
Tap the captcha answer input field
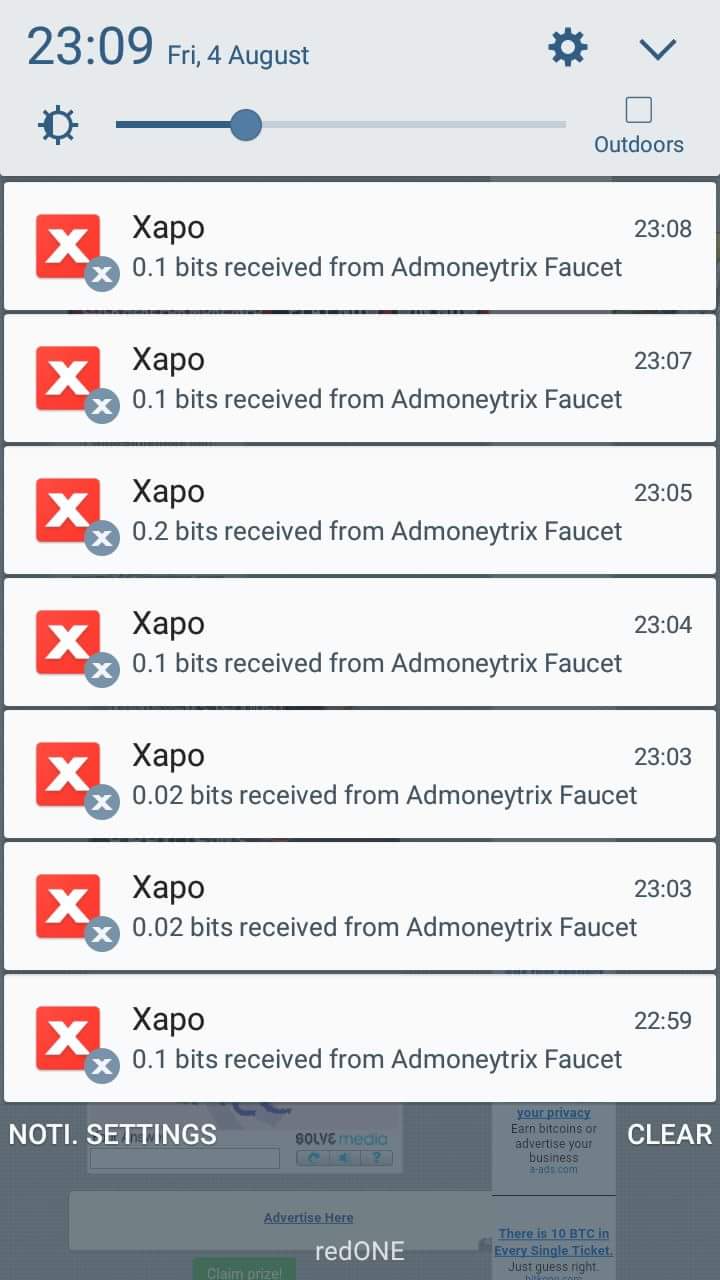(183, 1158)
